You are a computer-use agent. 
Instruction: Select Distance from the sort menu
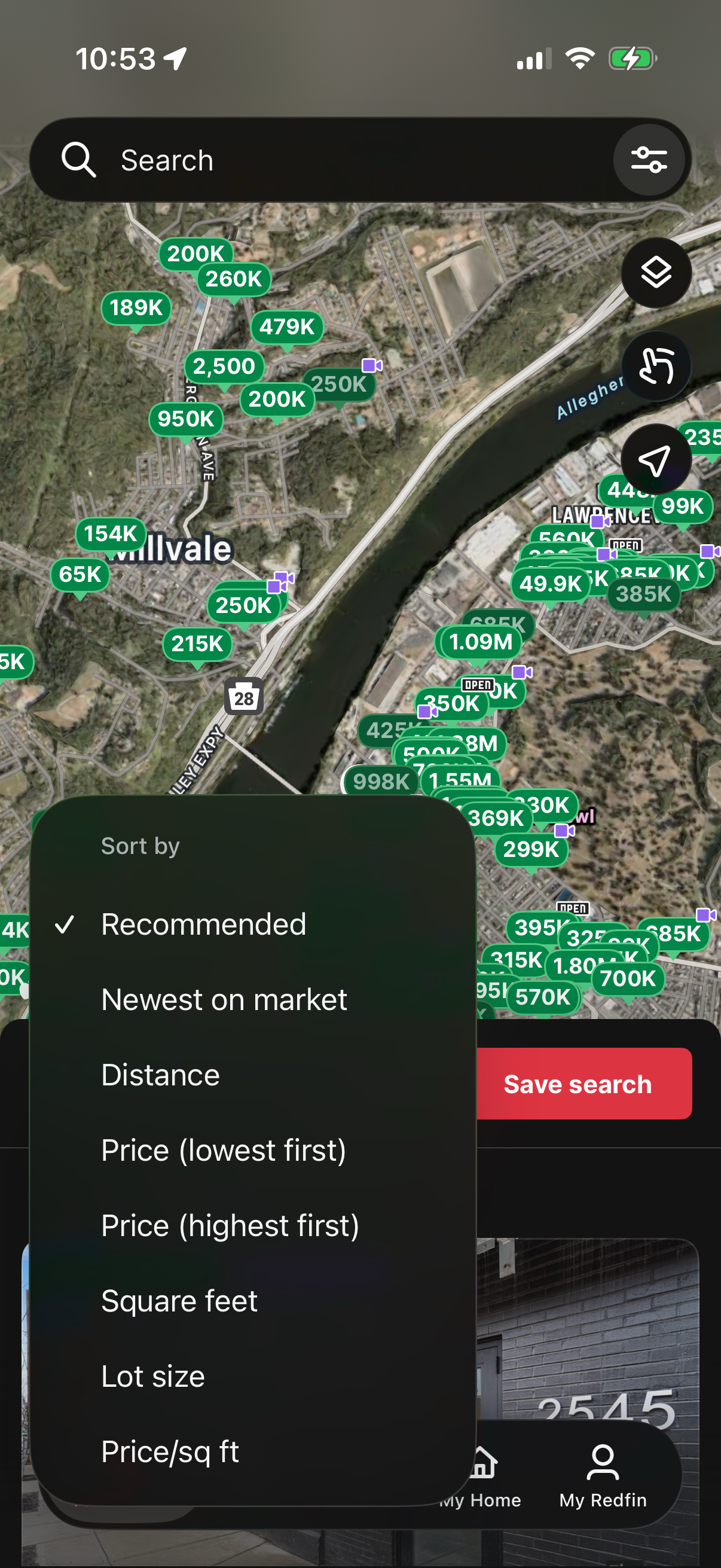pyautogui.click(x=161, y=1075)
